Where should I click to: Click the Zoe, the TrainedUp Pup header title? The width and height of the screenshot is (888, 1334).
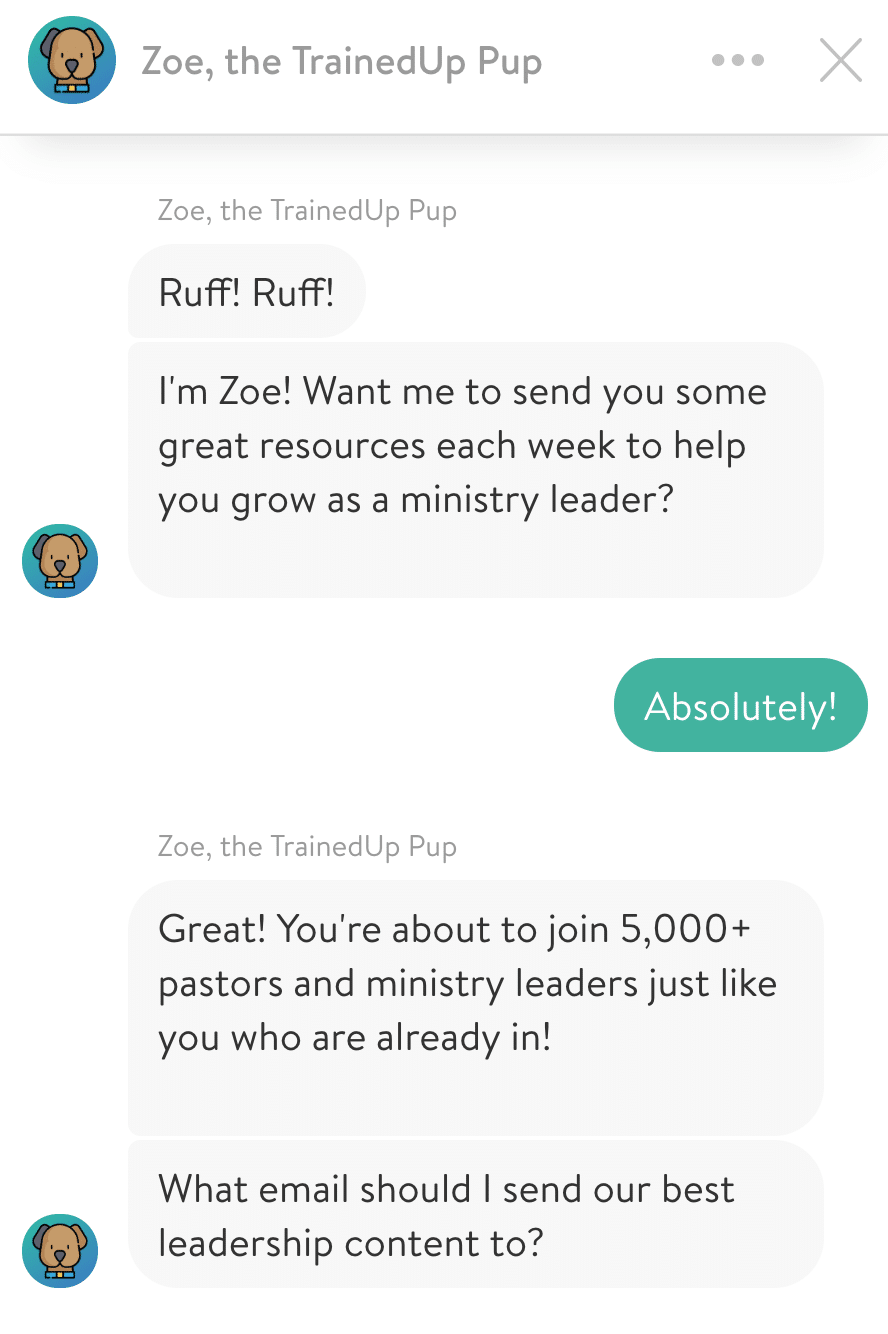[342, 60]
